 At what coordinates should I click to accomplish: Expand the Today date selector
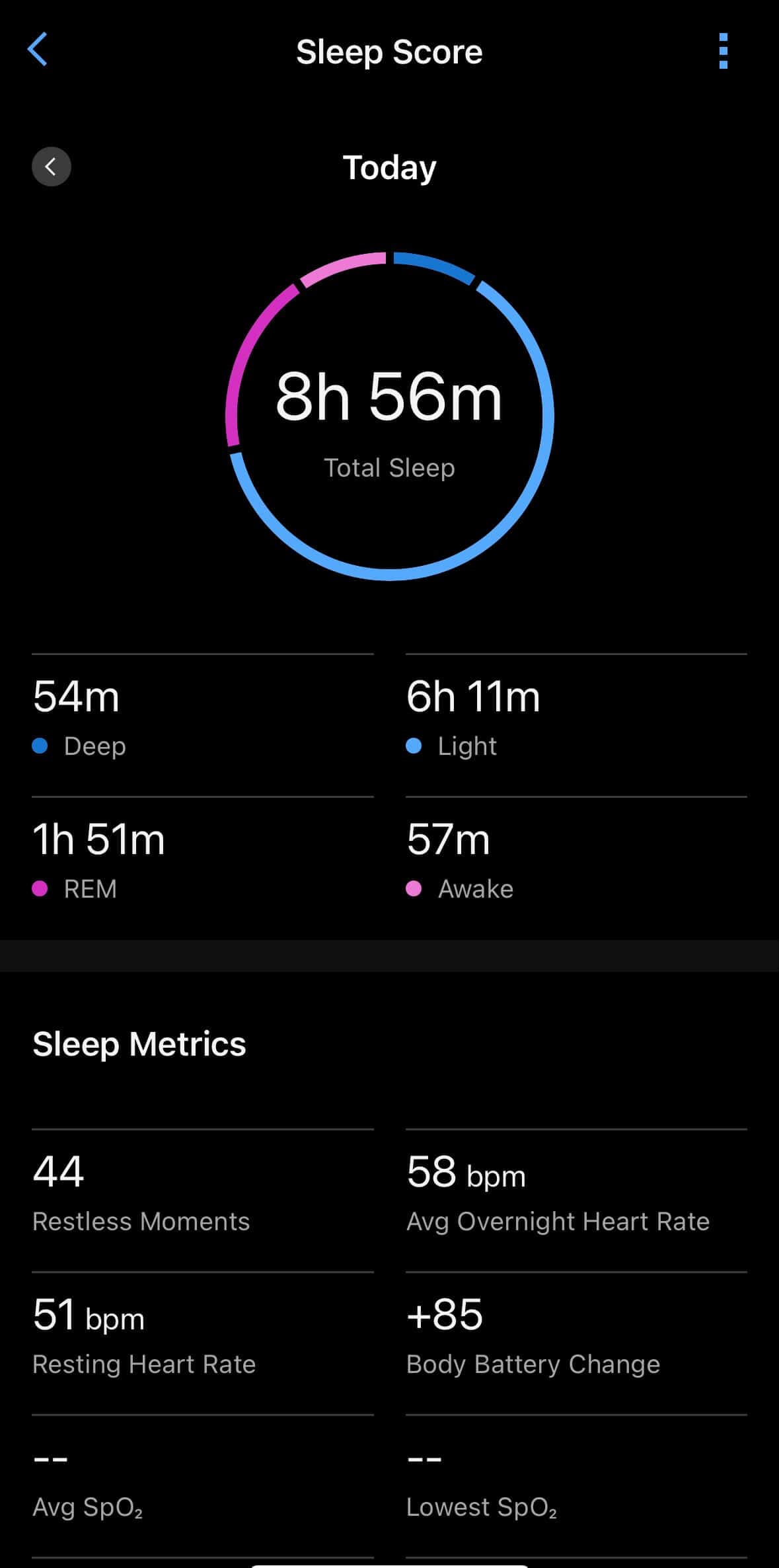pos(389,167)
